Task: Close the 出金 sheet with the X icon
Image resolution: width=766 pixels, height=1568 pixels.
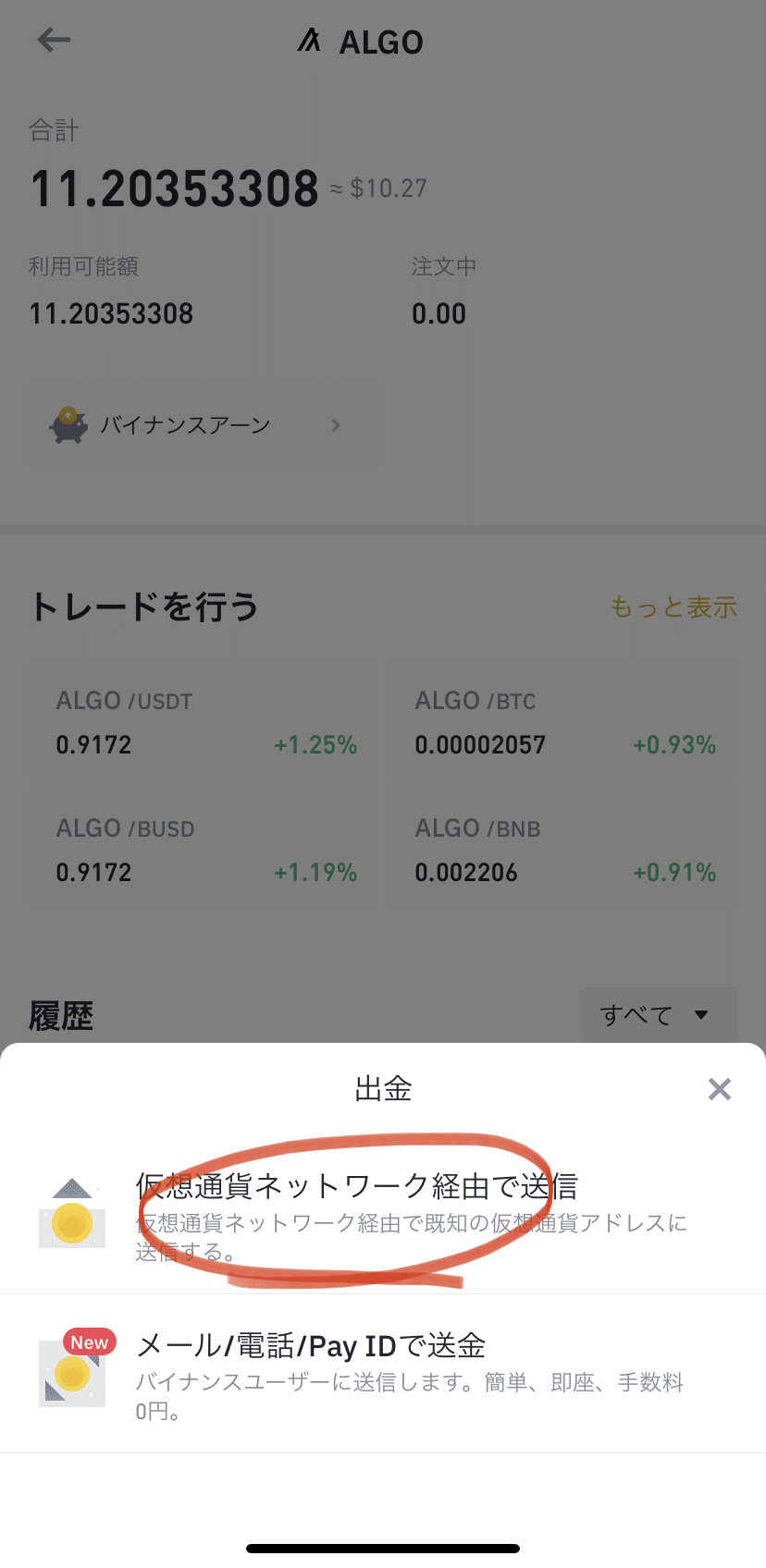Action: [720, 1089]
